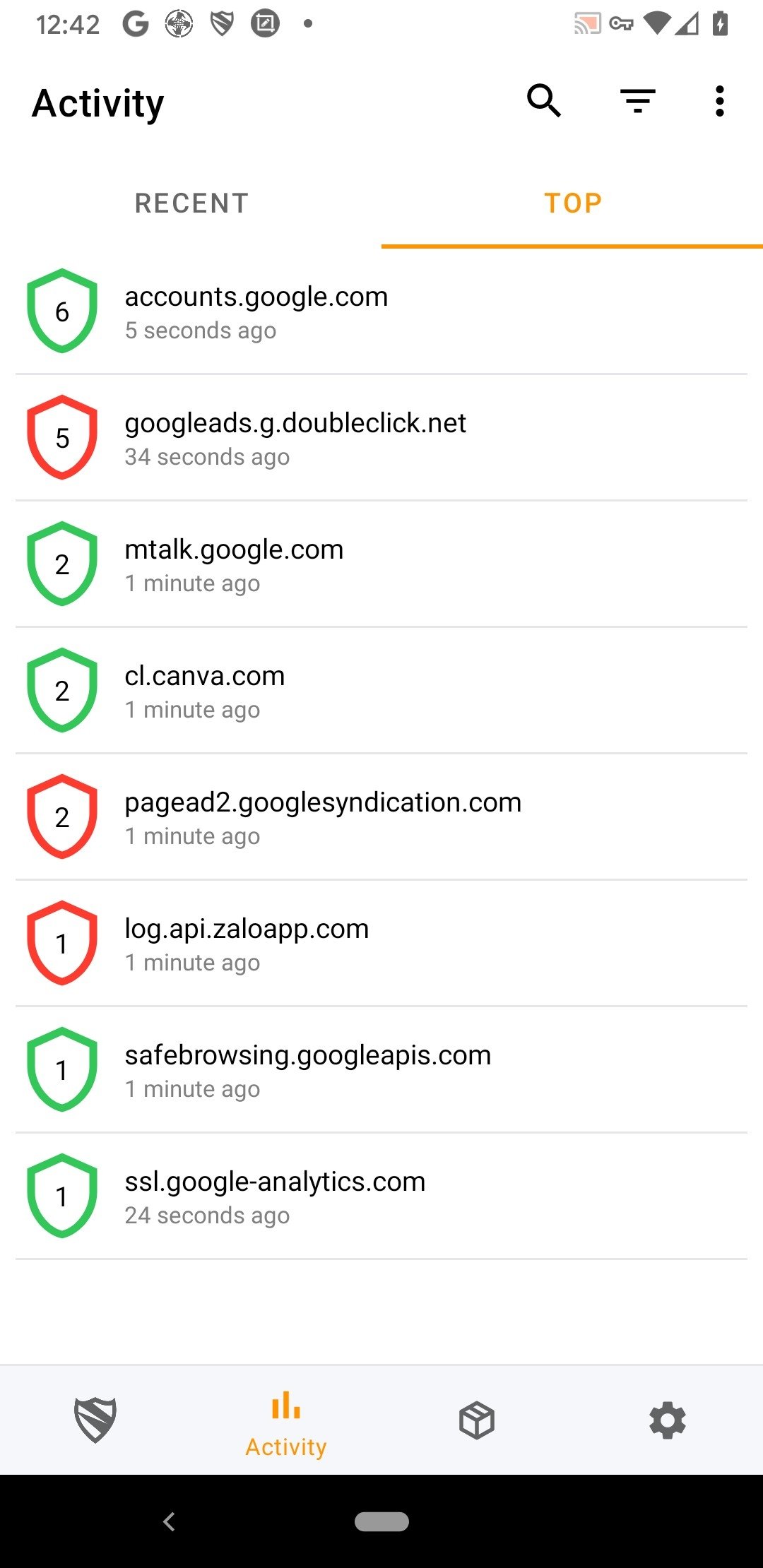View mtalk.google.com details
Image resolution: width=763 pixels, height=1568 pixels.
coord(381,564)
